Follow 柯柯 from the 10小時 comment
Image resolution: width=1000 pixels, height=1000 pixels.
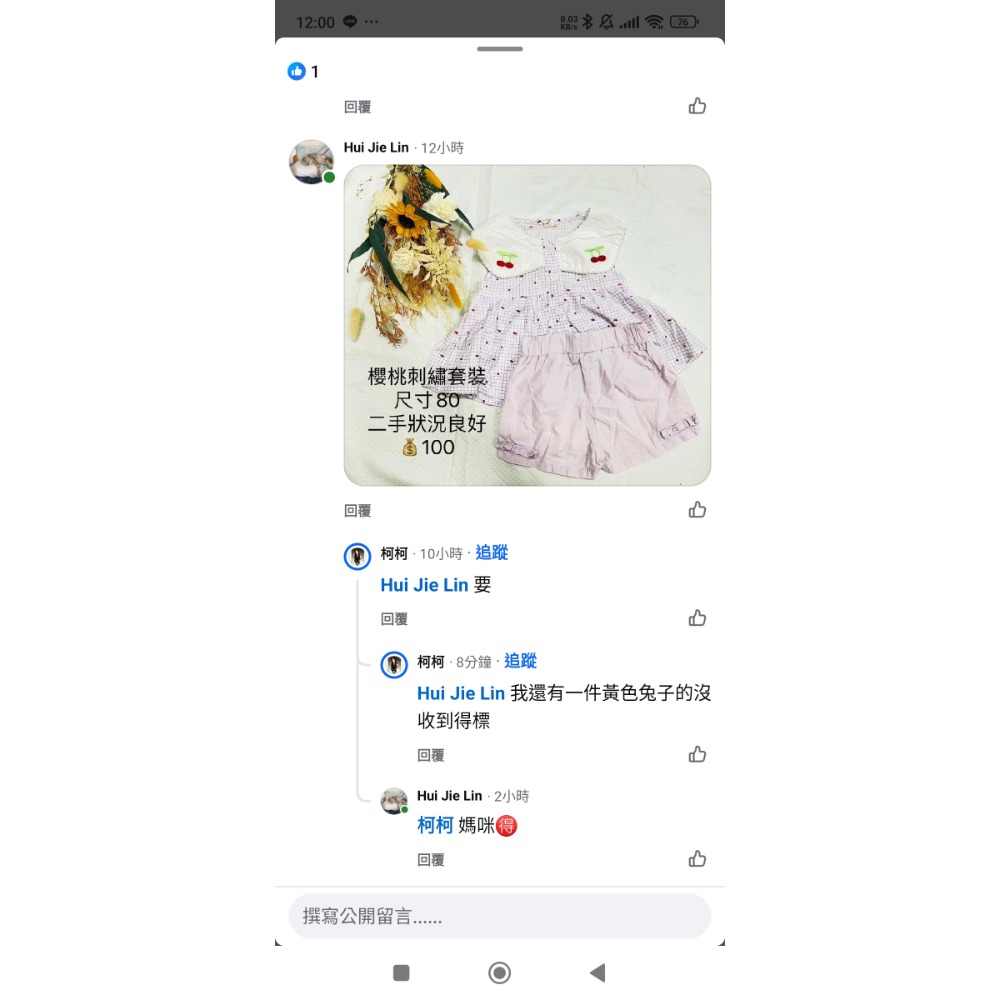tap(491, 553)
